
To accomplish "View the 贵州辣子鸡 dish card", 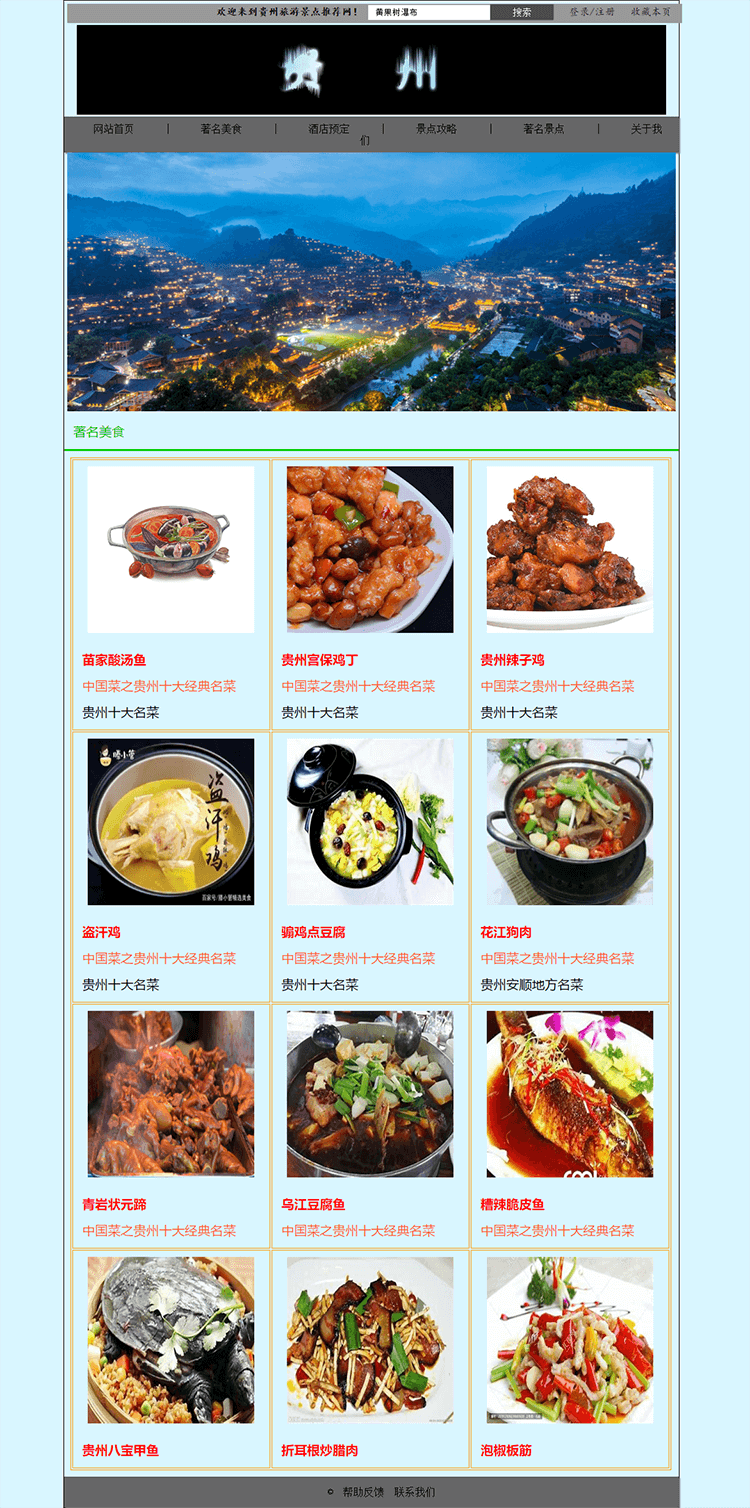I will (x=570, y=595).
